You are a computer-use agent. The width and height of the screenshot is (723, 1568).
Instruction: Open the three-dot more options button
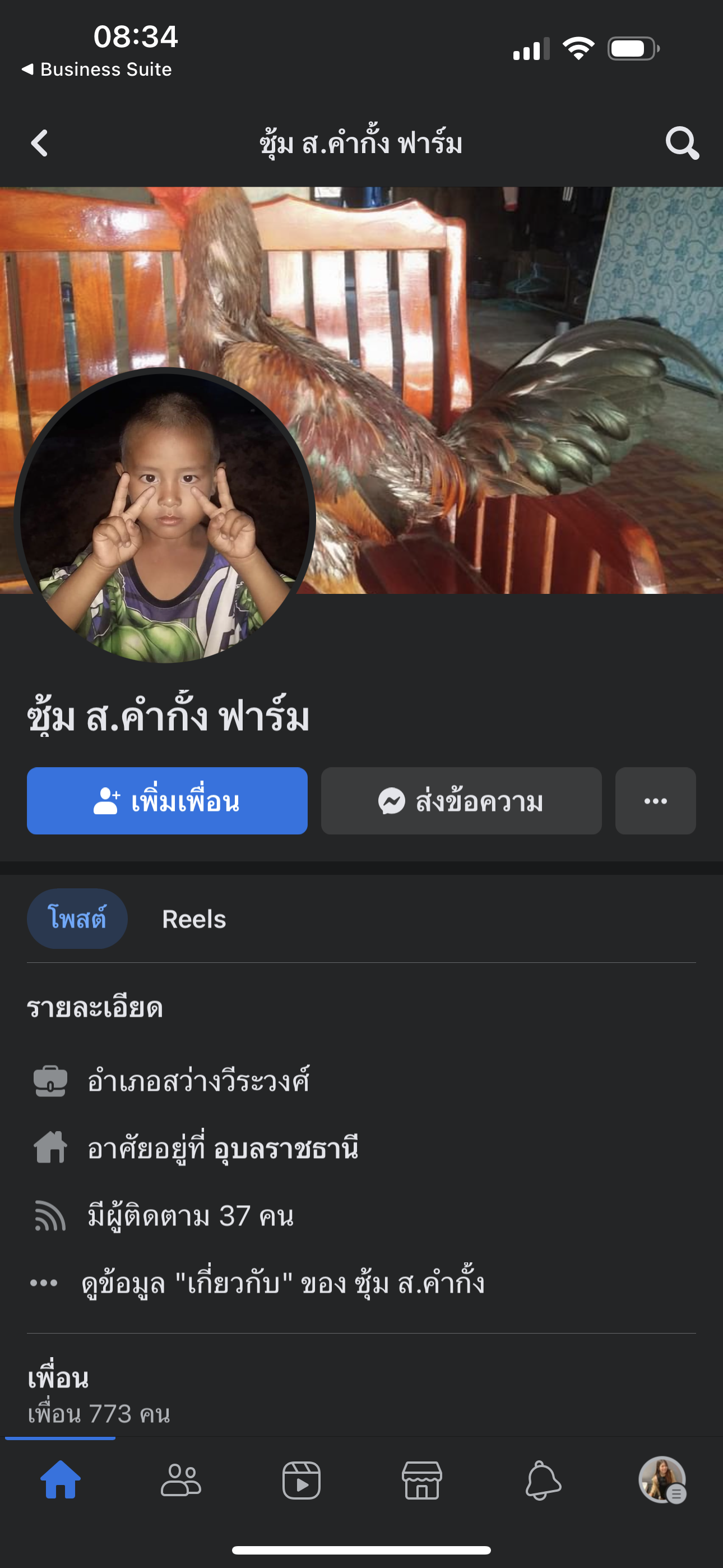(655, 801)
